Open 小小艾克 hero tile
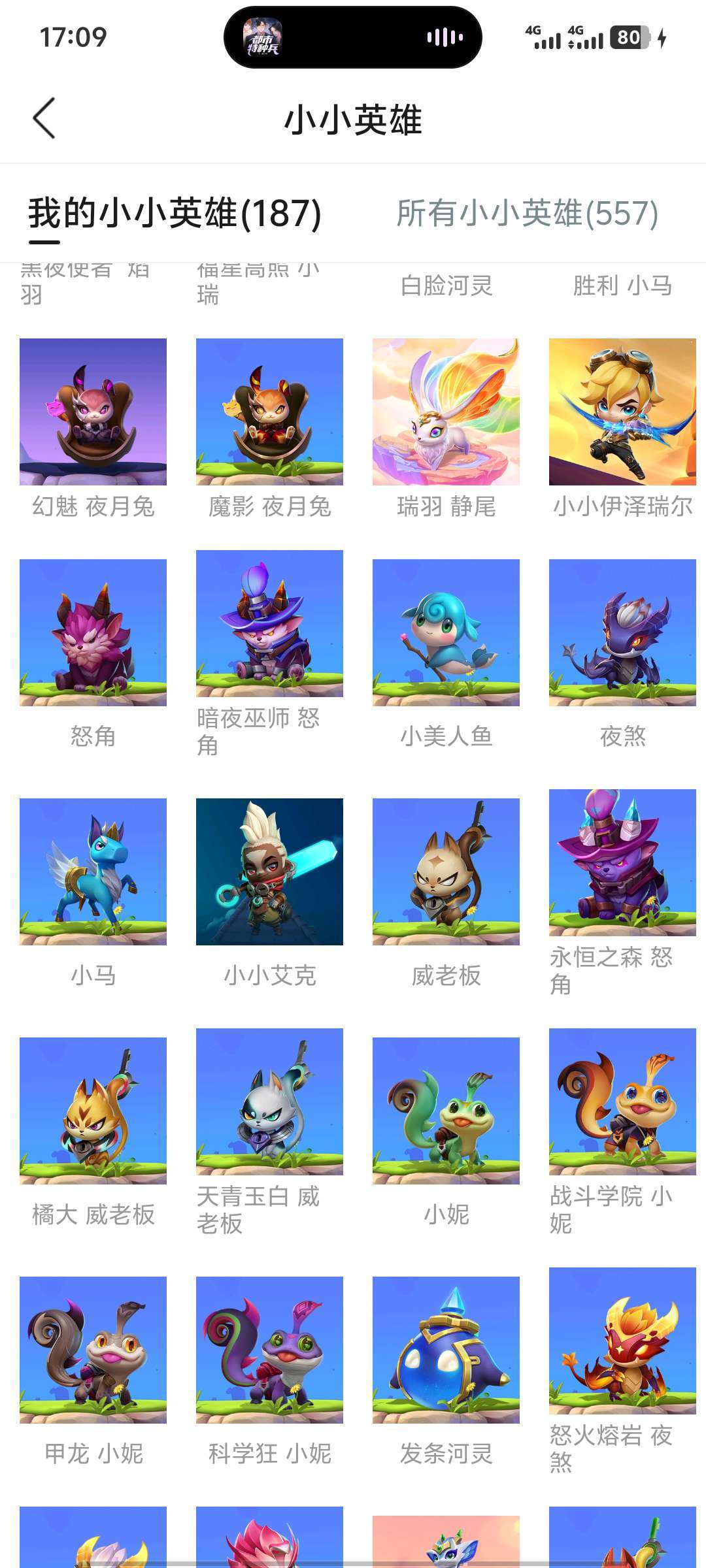This screenshot has width=706, height=1568. click(269, 872)
